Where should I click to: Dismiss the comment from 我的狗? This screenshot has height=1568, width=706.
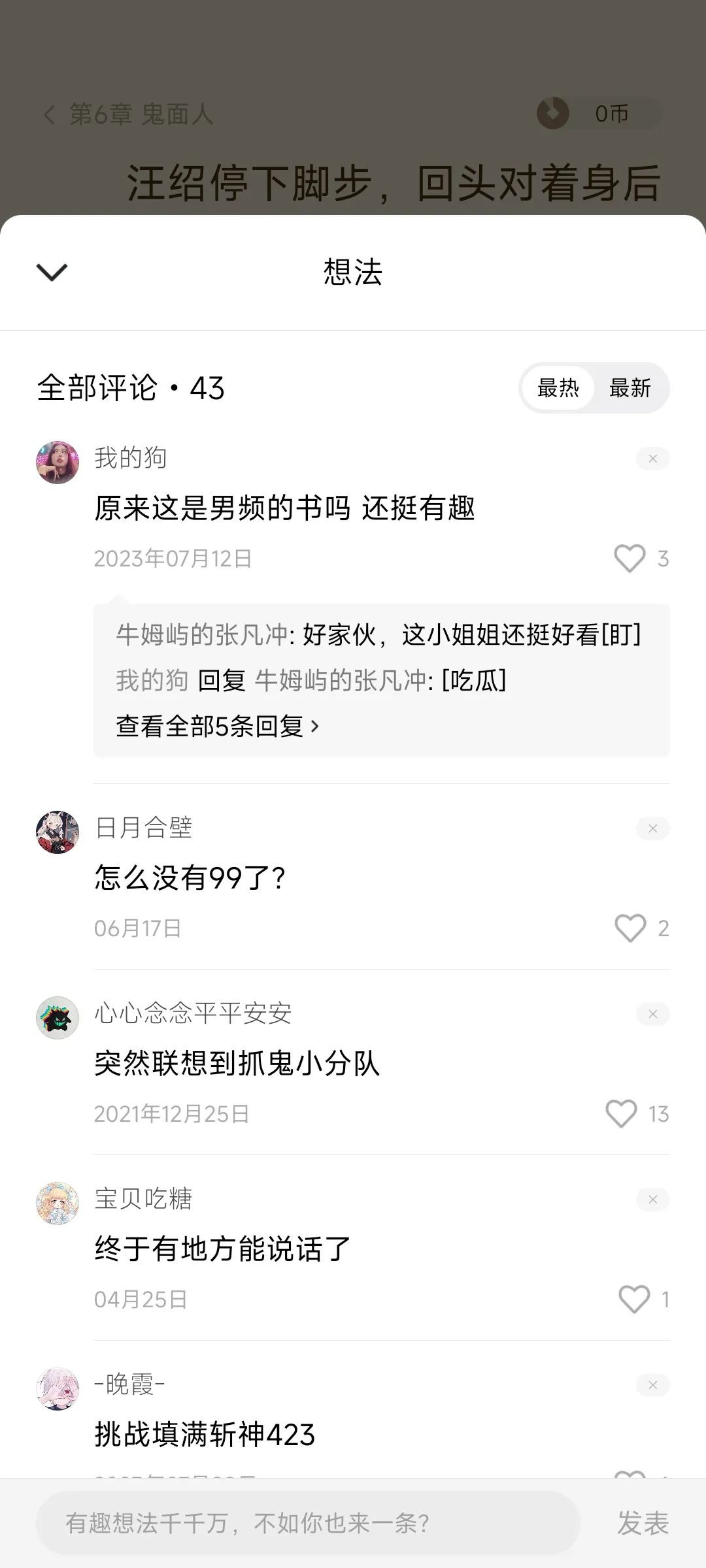[x=652, y=459]
